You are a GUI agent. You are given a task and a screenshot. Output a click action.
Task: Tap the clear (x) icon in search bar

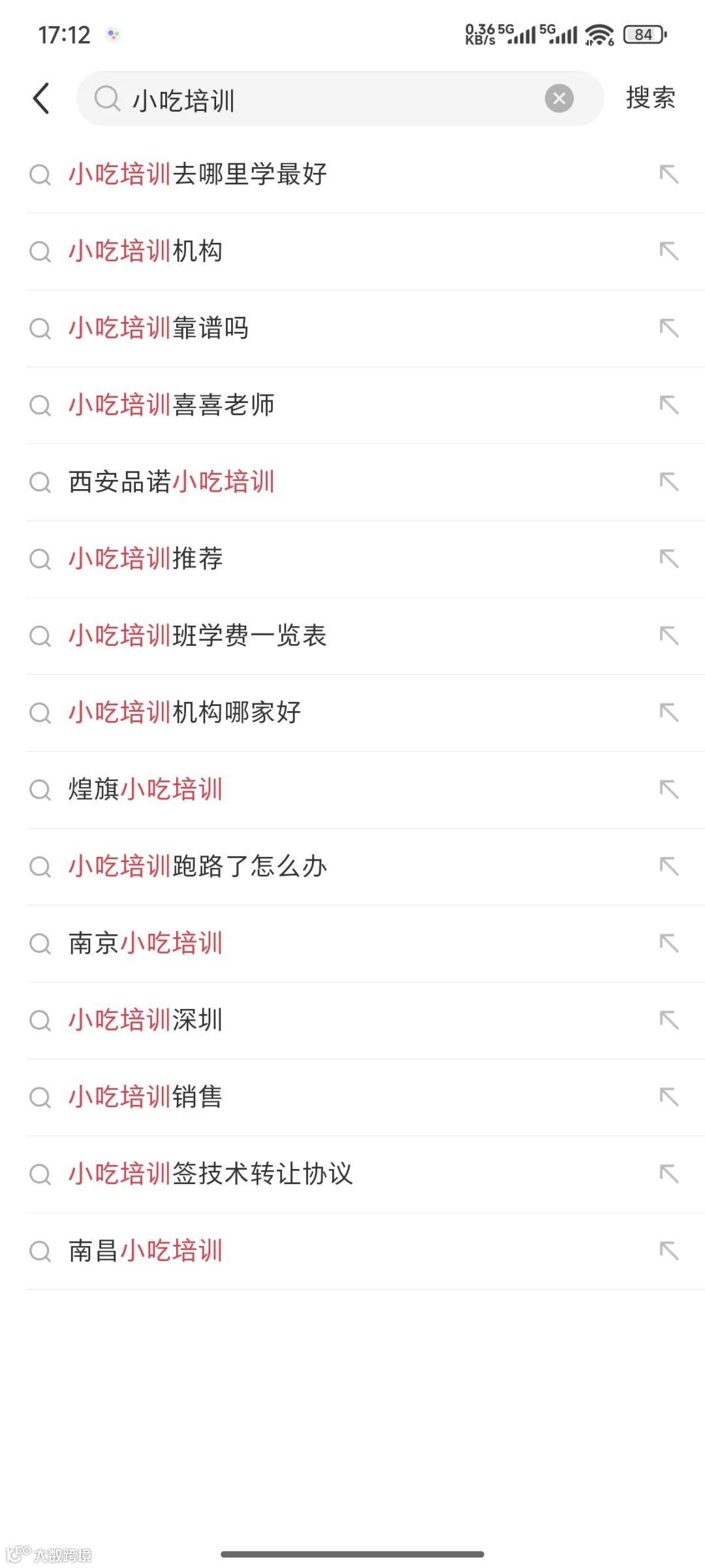coord(558,98)
